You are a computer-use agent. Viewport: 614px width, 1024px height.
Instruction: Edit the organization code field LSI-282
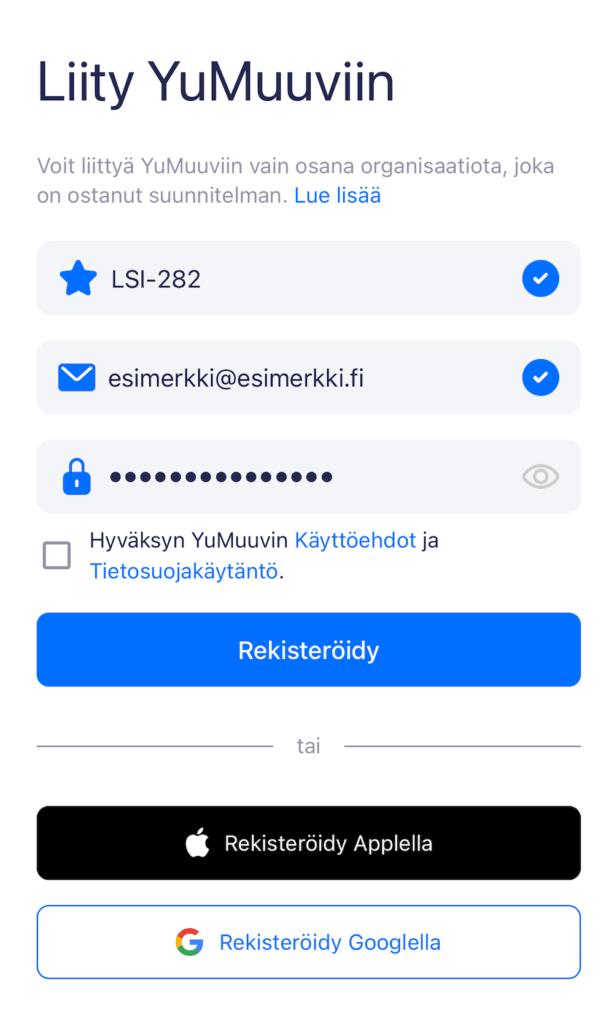(x=300, y=279)
